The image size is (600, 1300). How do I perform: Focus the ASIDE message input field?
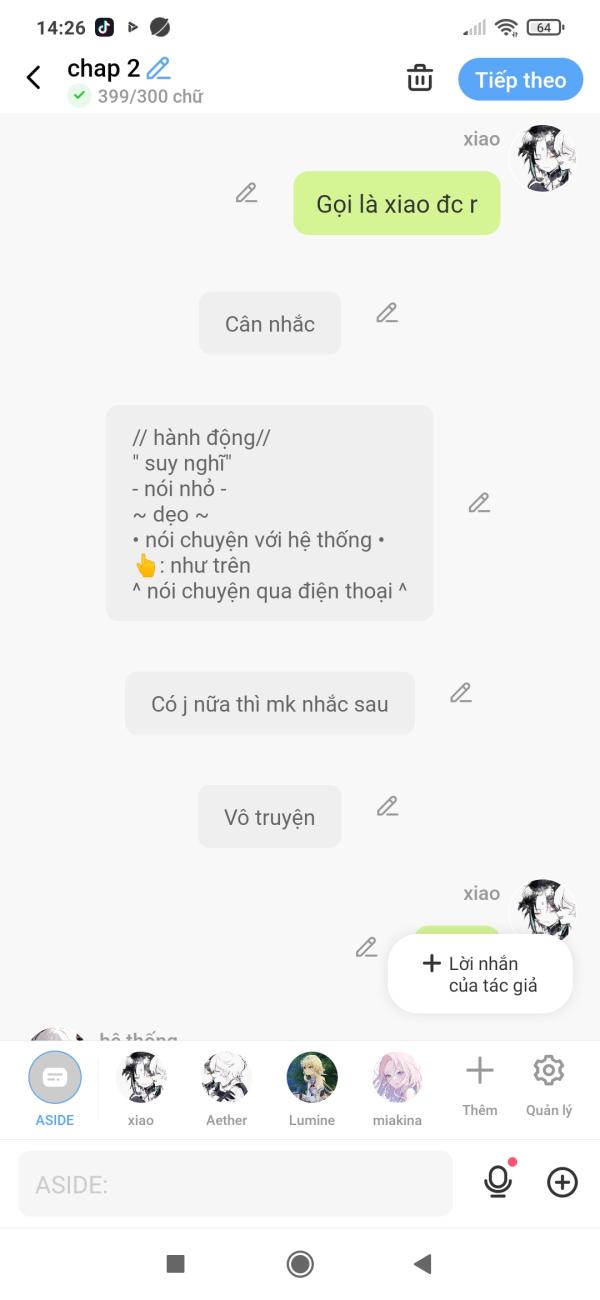pos(235,1184)
